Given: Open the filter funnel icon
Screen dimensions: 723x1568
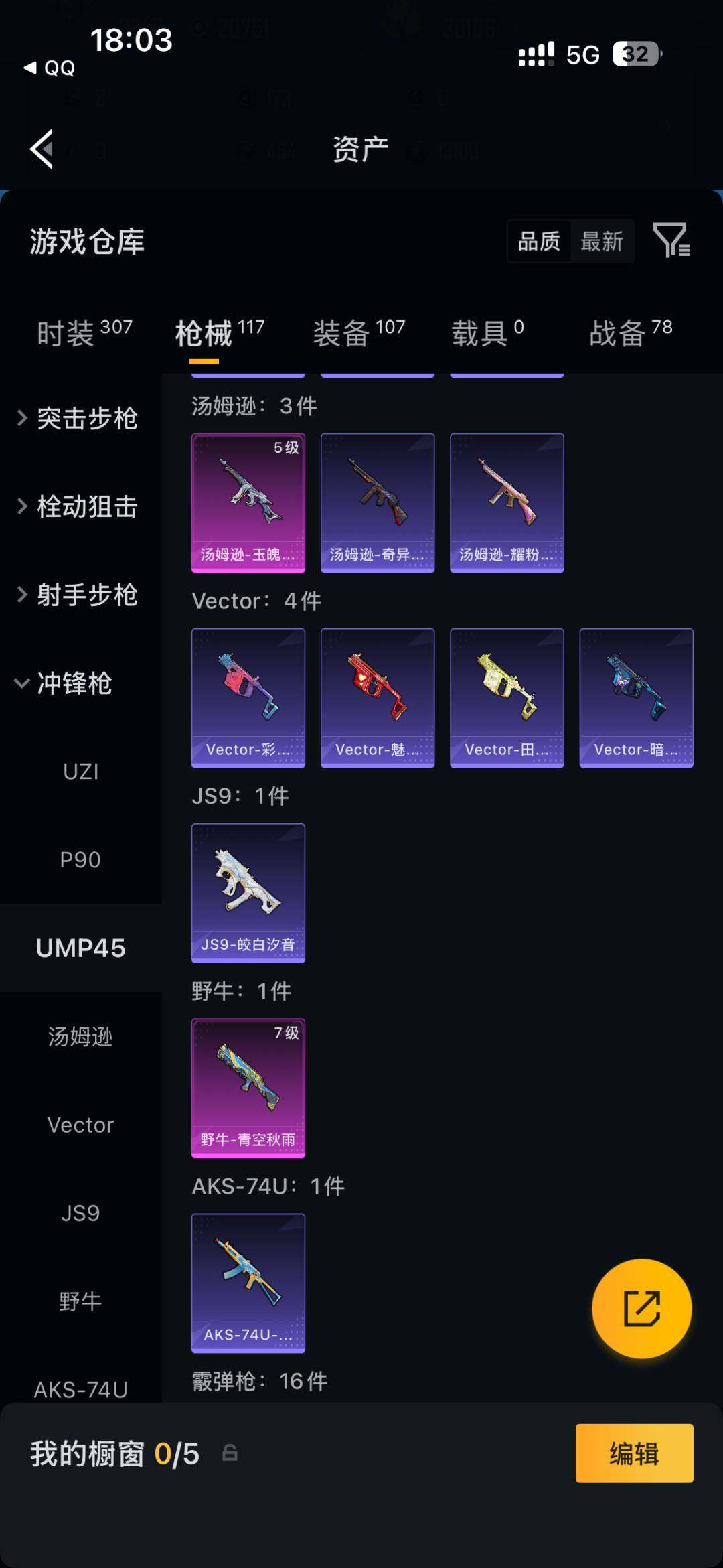Looking at the screenshot, I should [x=671, y=240].
